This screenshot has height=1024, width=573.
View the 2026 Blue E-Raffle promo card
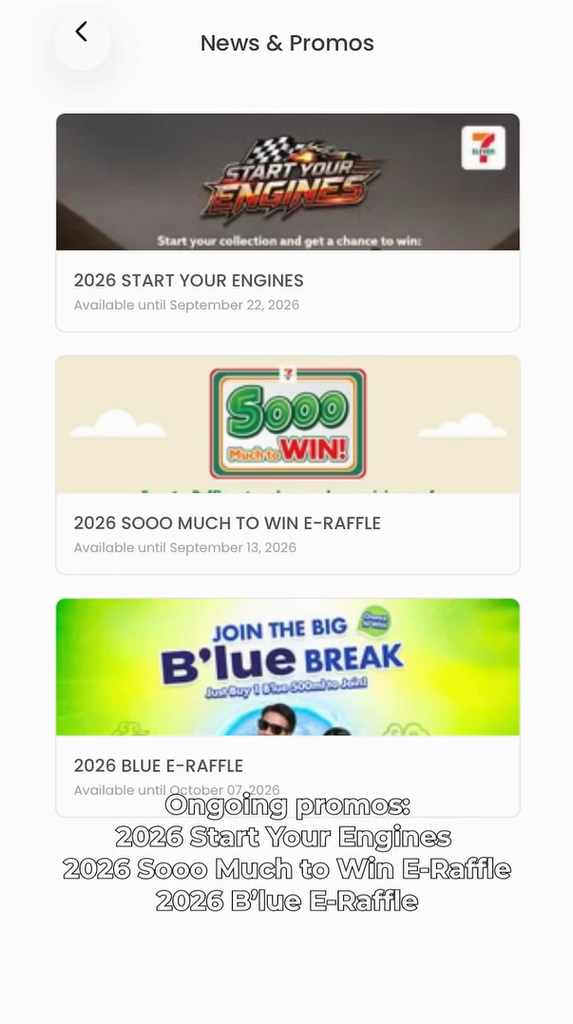[x=287, y=707]
